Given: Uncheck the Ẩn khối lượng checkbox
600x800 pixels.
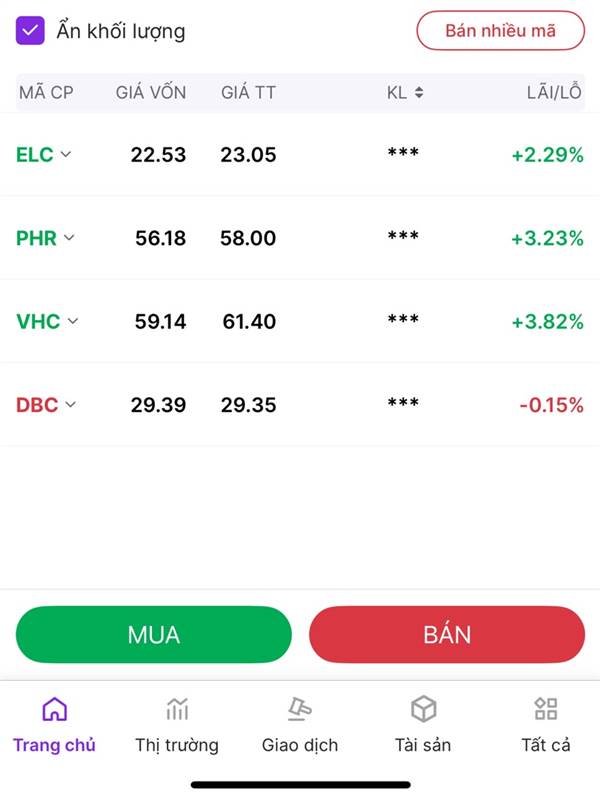Looking at the screenshot, I should click(x=31, y=31).
